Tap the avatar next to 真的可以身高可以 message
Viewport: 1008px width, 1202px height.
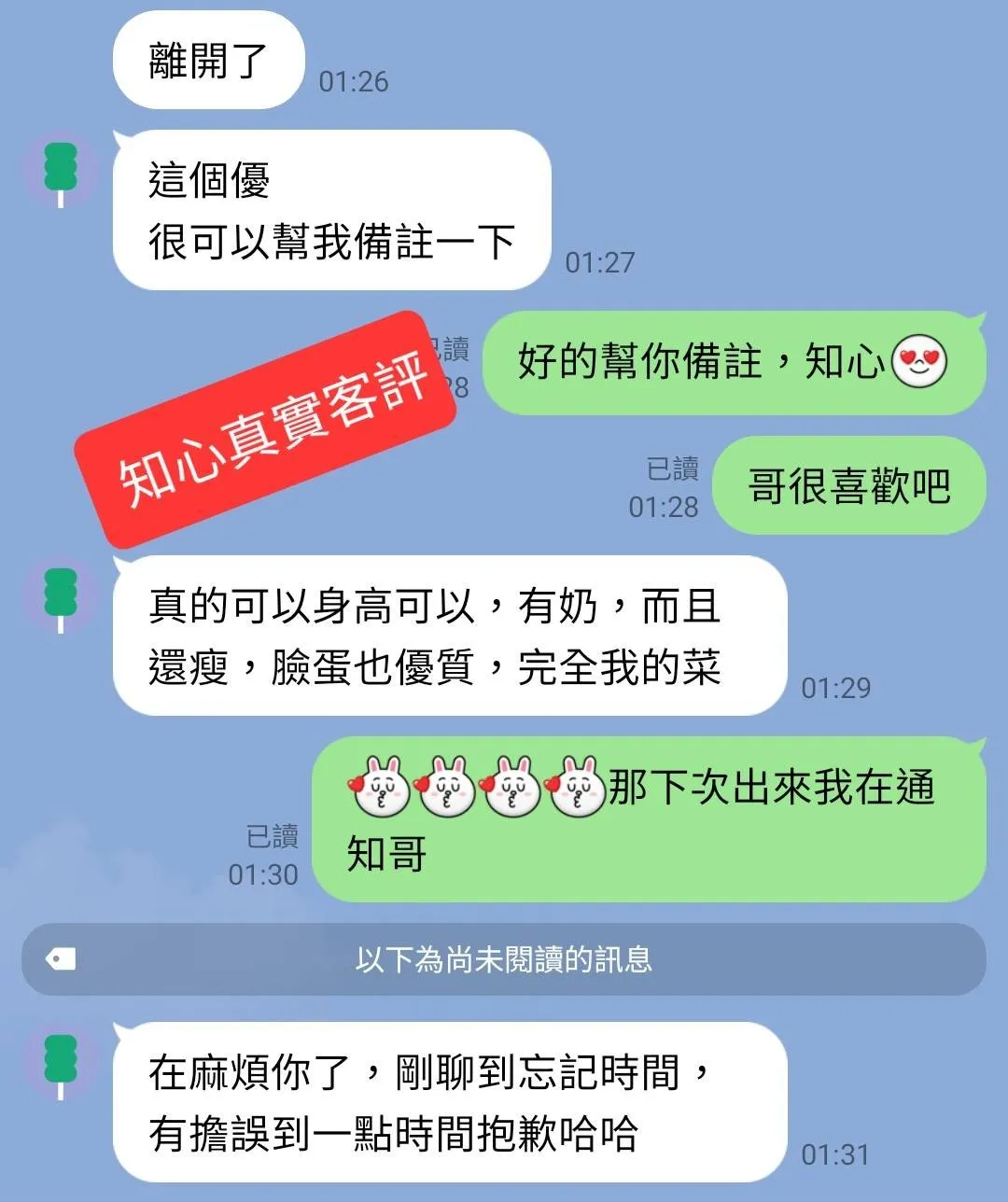tap(60, 597)
